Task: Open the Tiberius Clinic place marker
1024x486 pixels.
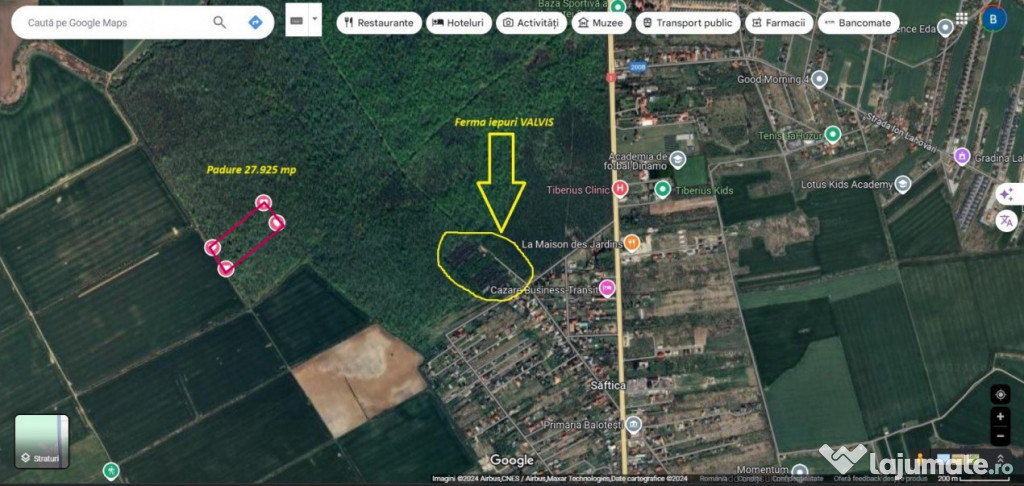Action: (620, 189)
